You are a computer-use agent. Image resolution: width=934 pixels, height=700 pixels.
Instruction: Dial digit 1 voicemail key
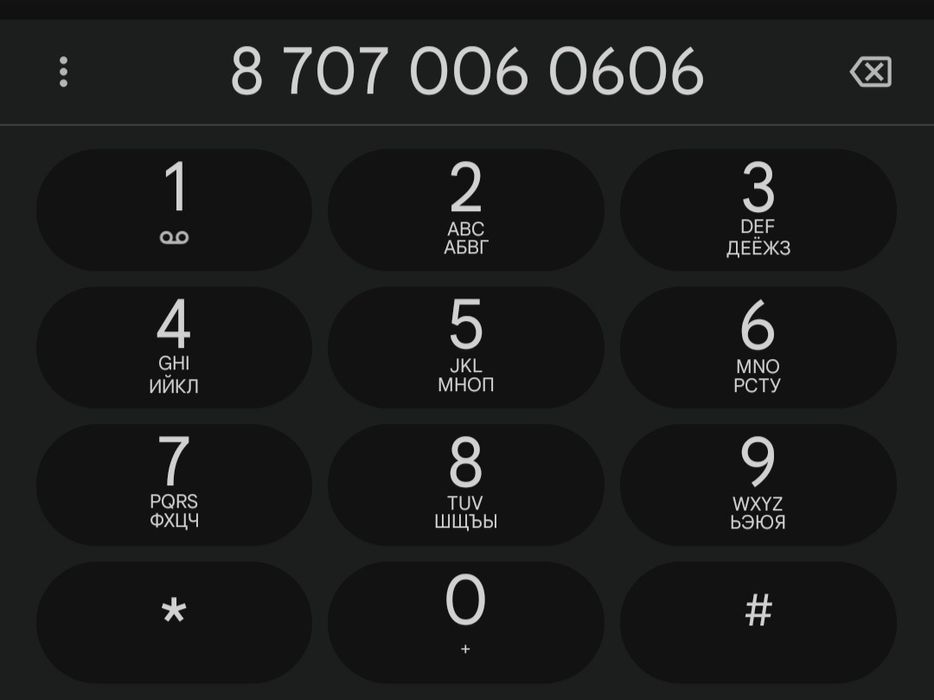point(174,210)
